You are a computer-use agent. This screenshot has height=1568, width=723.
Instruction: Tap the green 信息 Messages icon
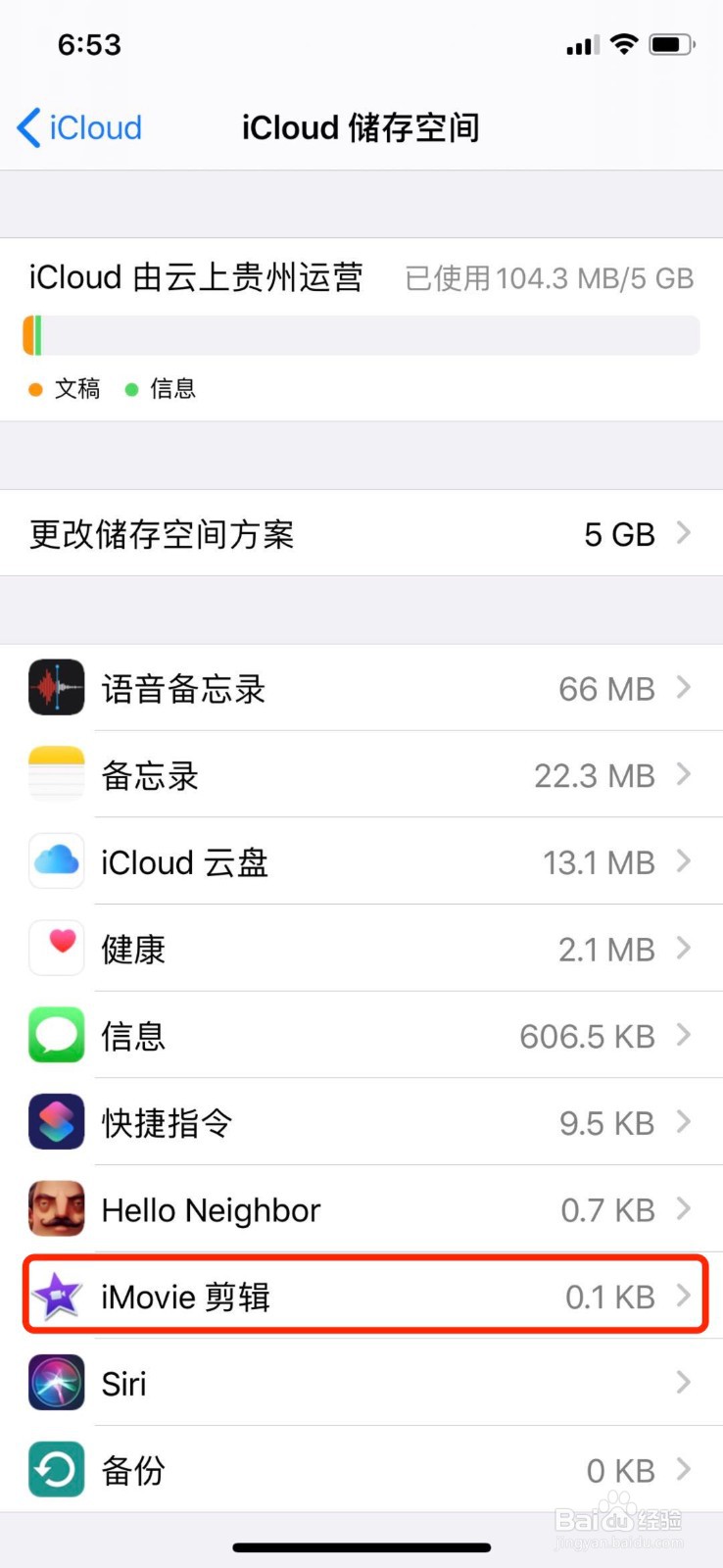(56, 1035)
